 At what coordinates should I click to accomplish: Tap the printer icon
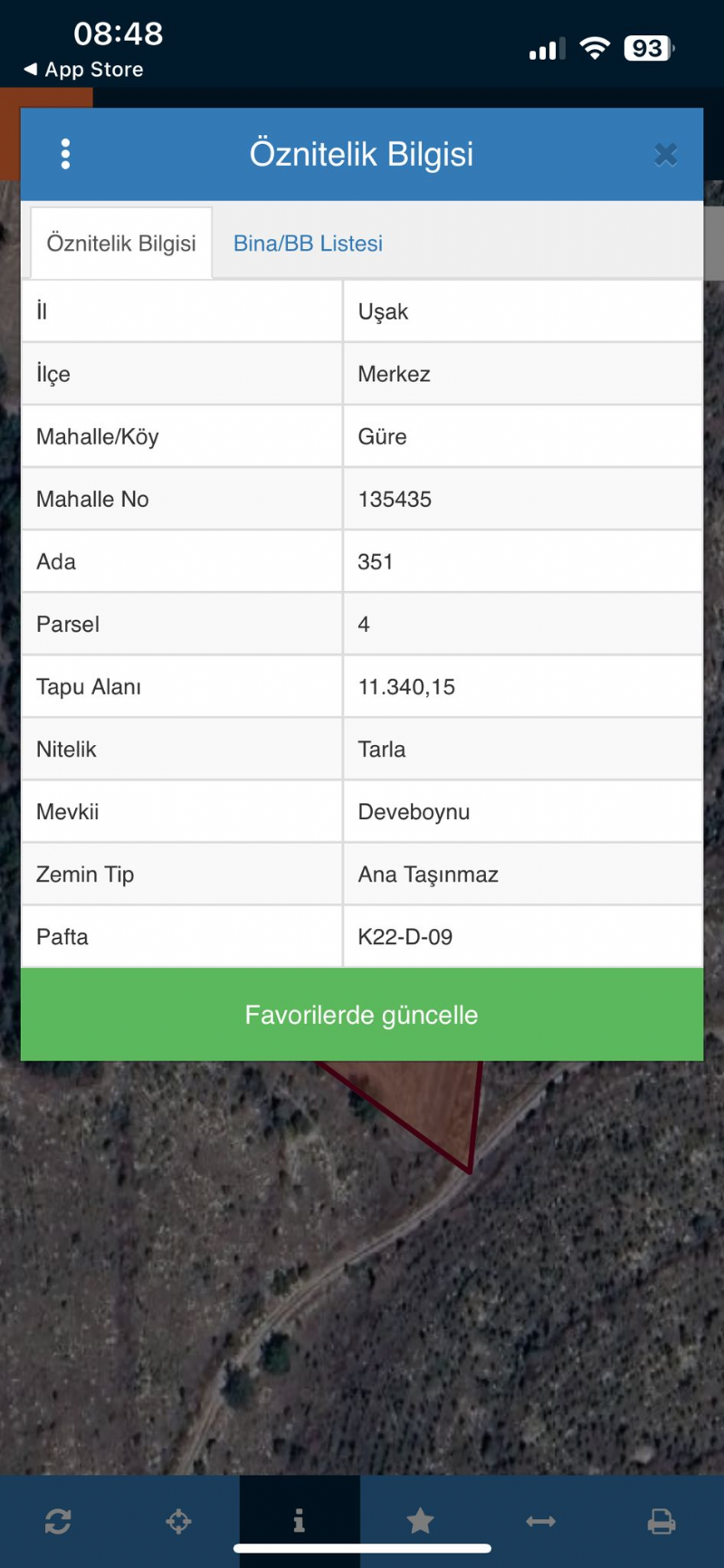click(662, 1522)
